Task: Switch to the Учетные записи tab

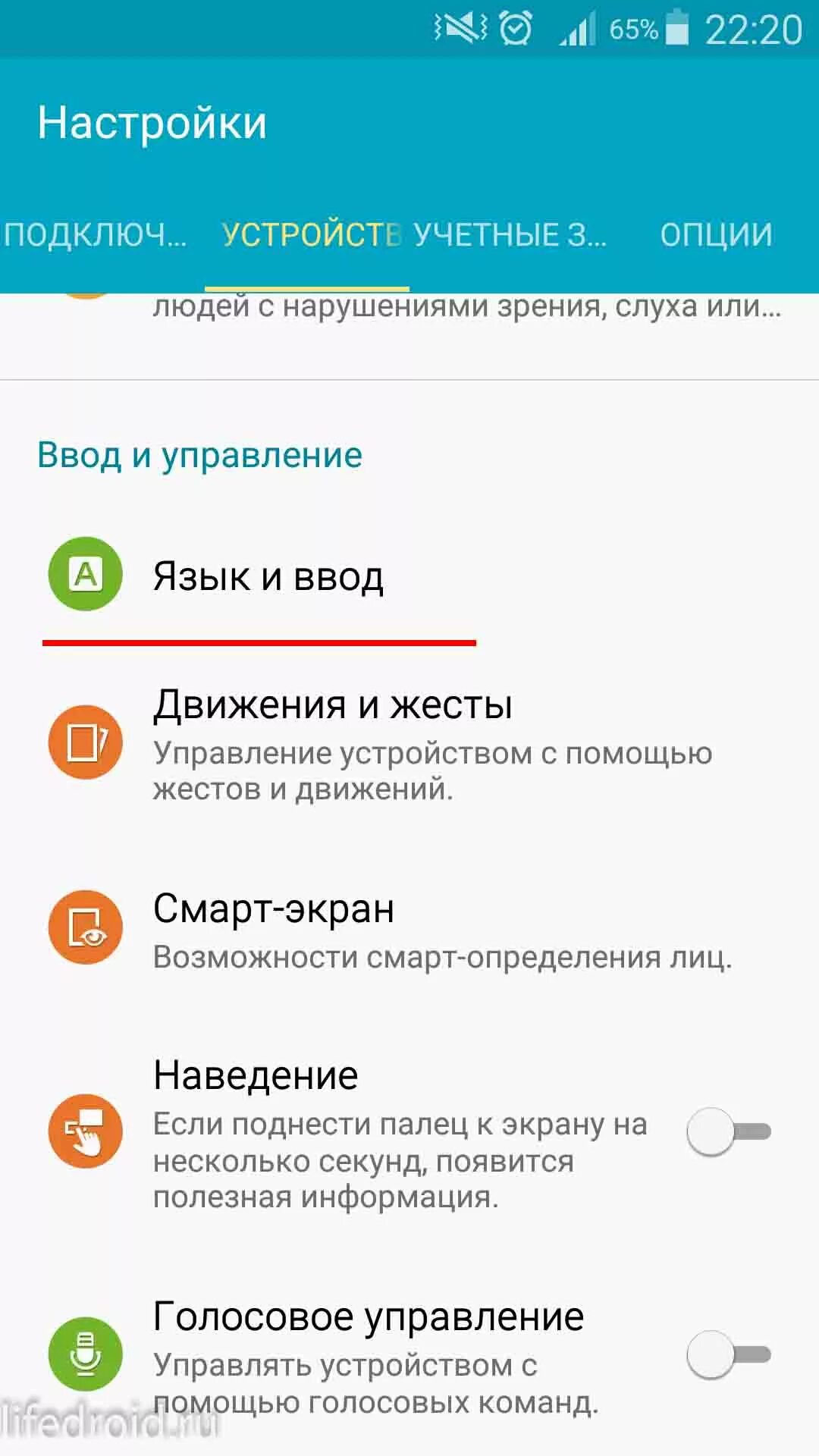Action: click(x=510, y=235)
